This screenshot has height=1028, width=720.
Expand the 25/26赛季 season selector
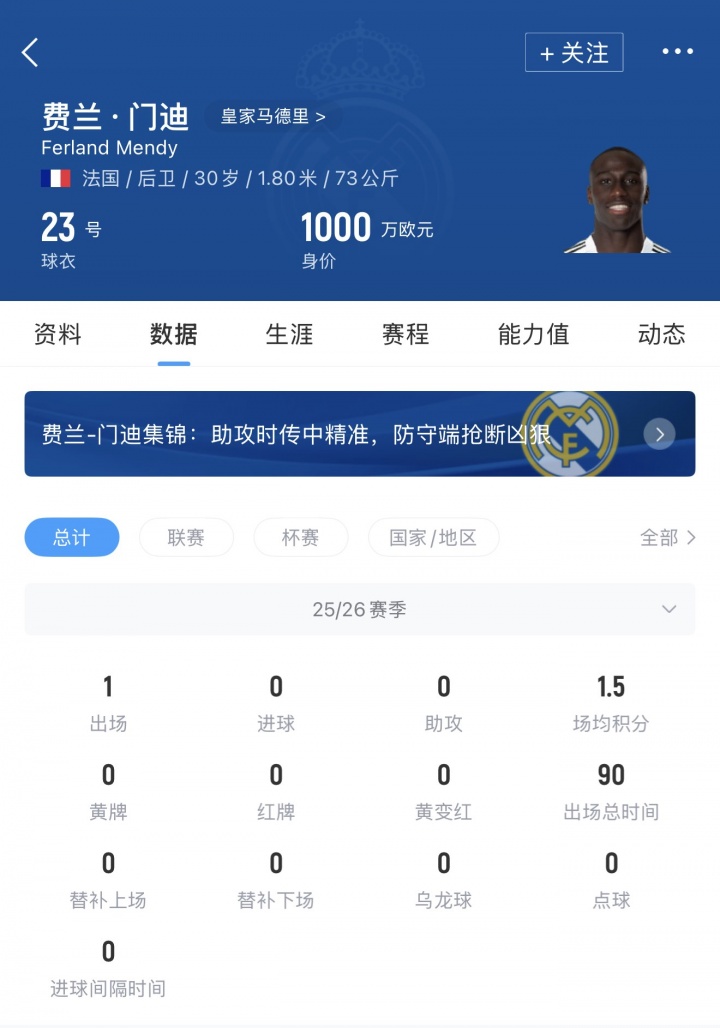point(358,610)
